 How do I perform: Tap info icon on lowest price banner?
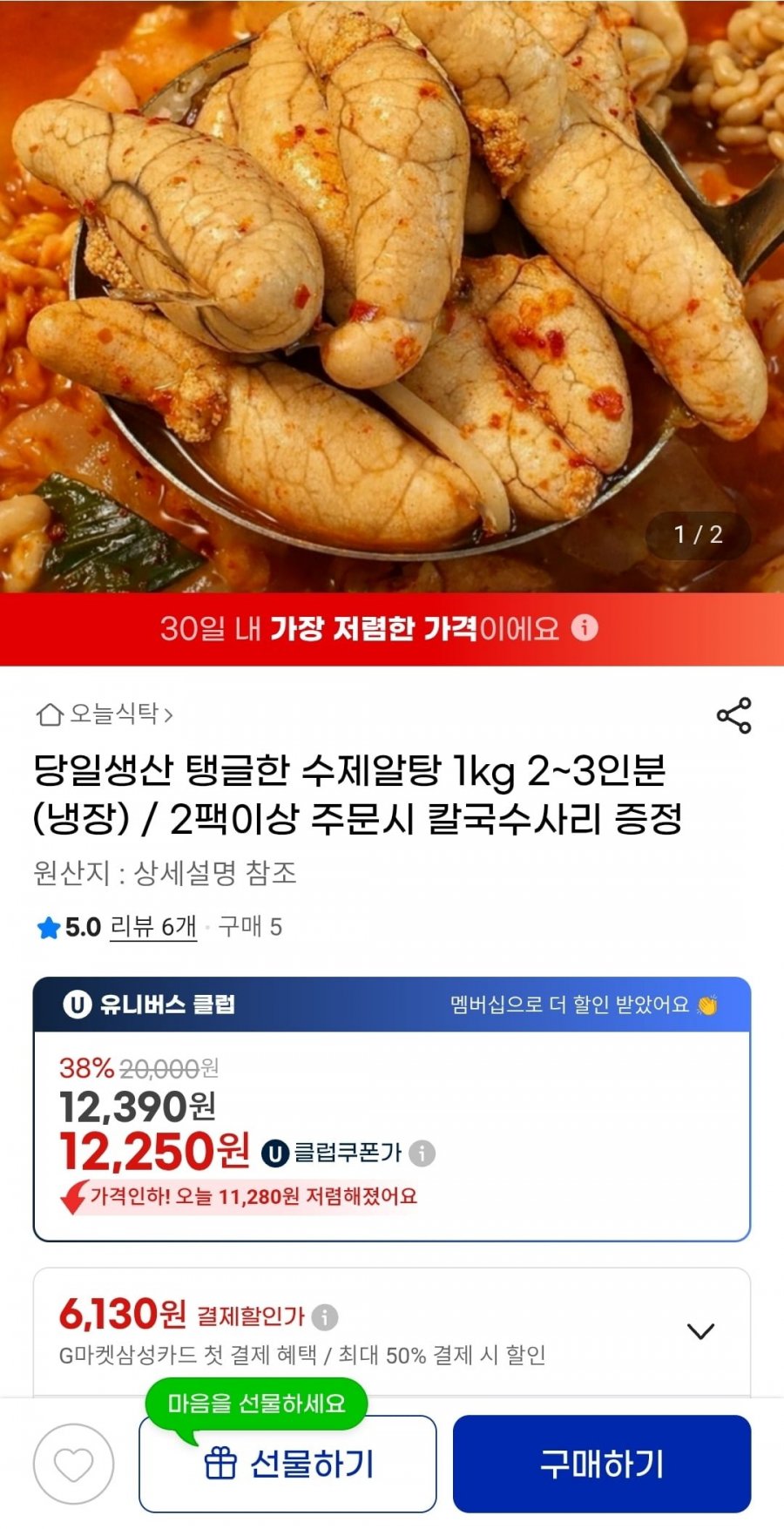[585, 627]
